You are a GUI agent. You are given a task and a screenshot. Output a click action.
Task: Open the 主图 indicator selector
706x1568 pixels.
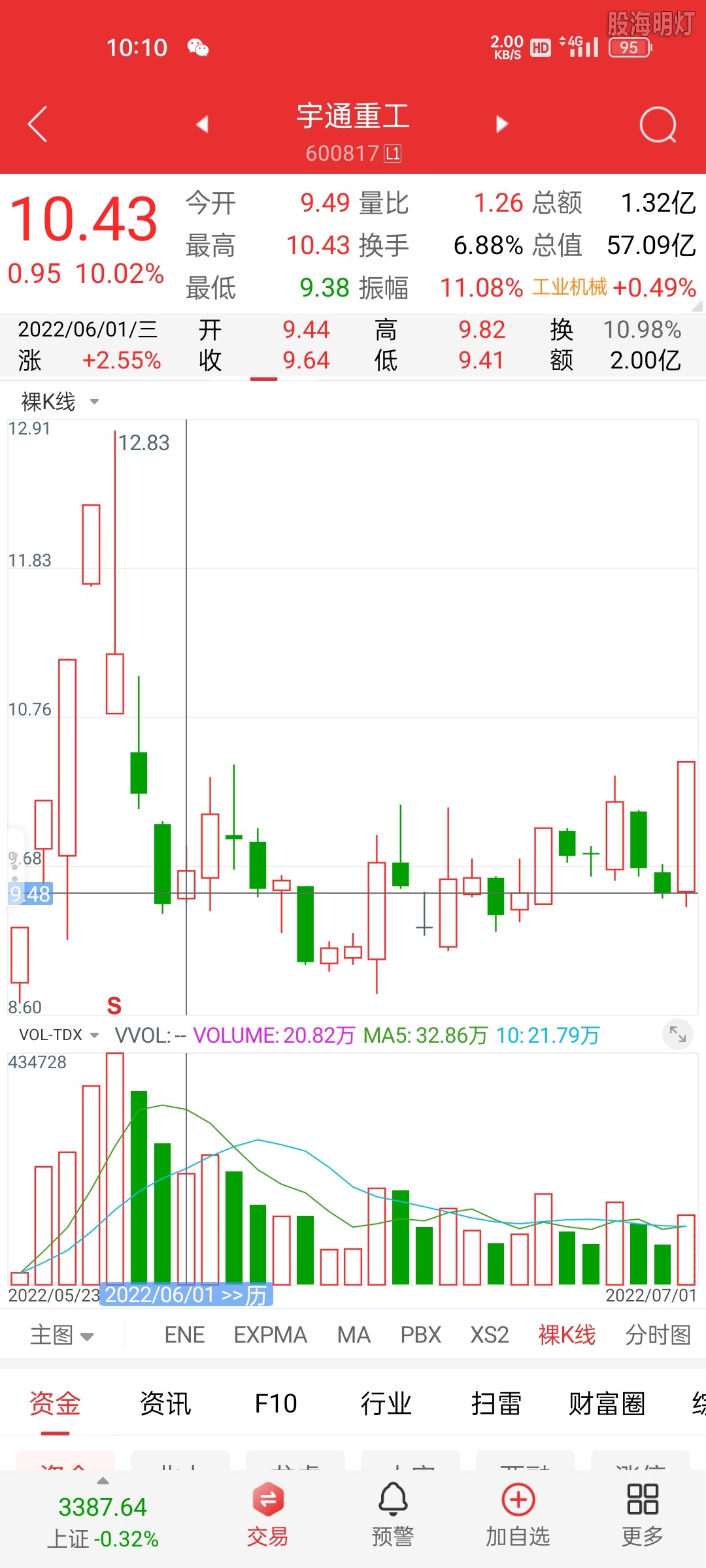click(x=61, y=1335)
